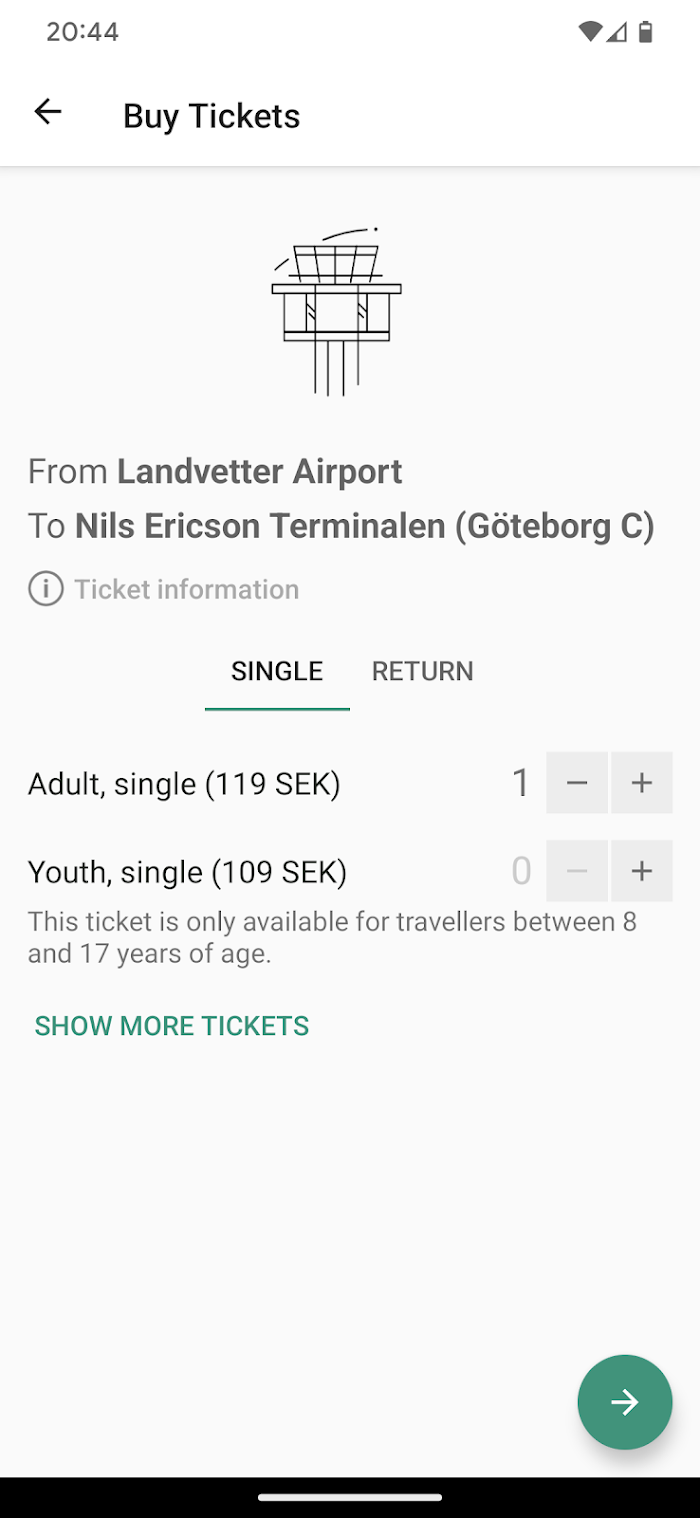Image resolution: width=700 pixels, height=1518 pixels.
Task: Add one more Adult single ticket
Action: point(642,783)
